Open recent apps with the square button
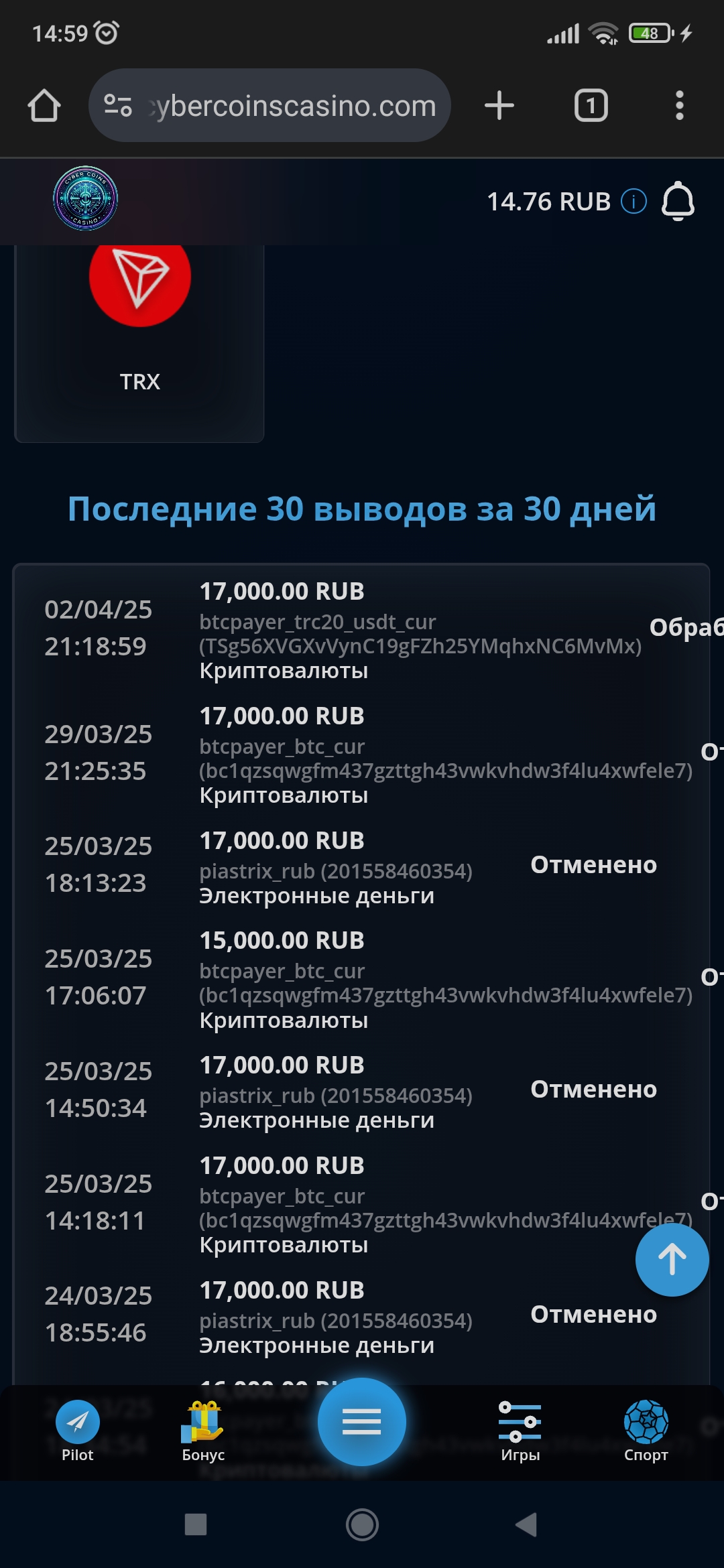Image resolution: width=724 pixels, height=1568 pixels. coord(196,1524)
